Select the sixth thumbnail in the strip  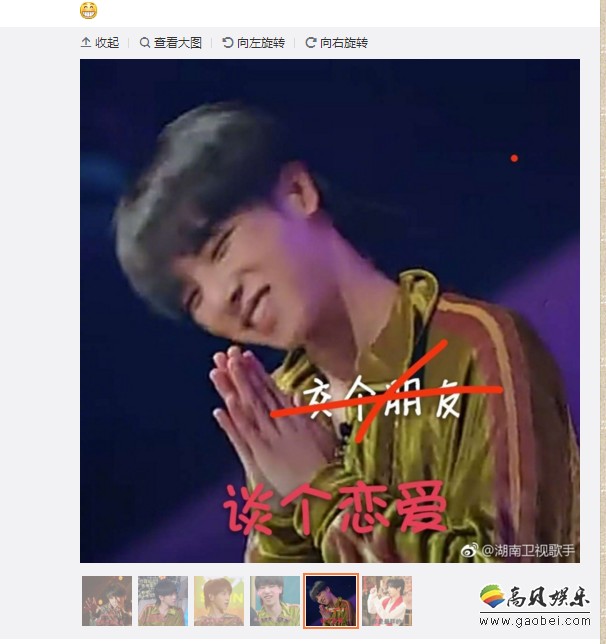[387, 601]
